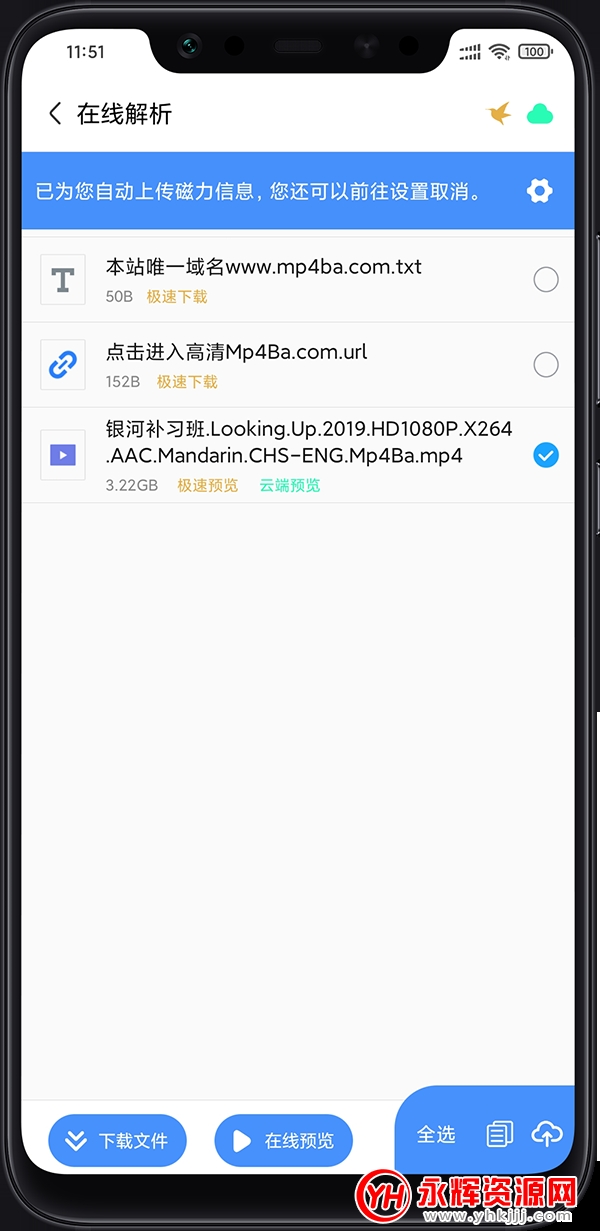Open settings gear in blue banner
The image size is (600, 1231).
pos(540,191)
